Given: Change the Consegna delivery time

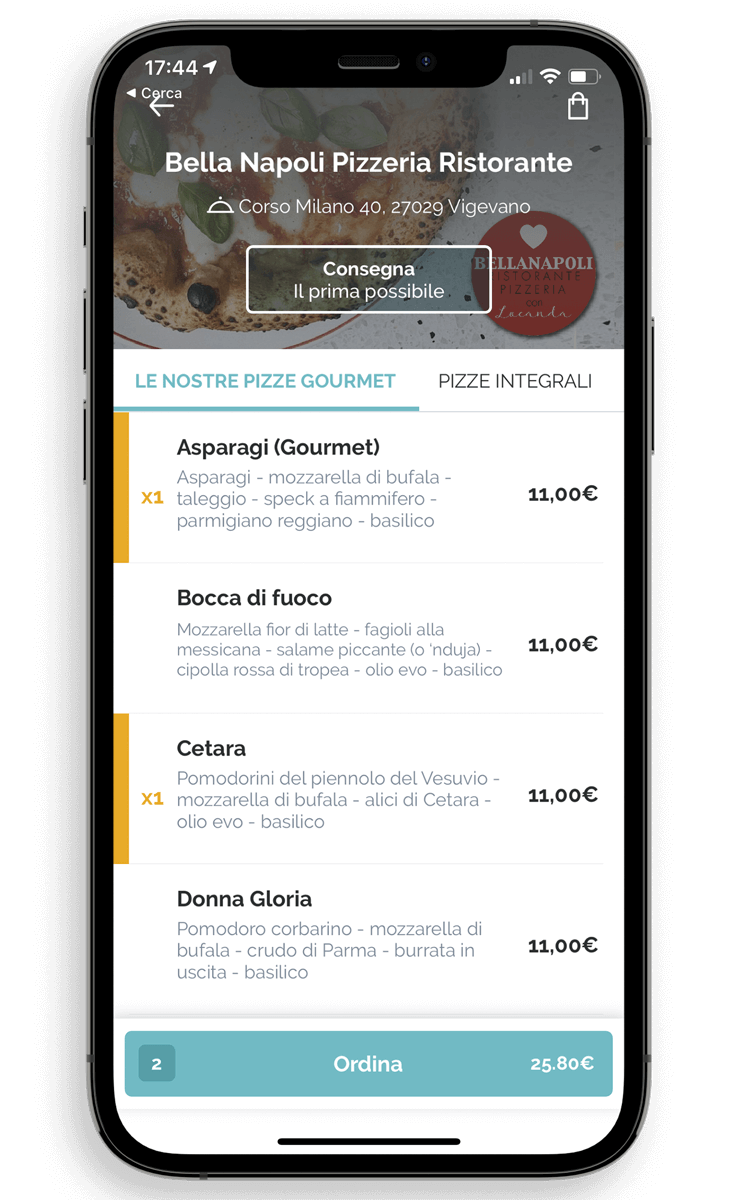Looking at the screenshot, I should point(368,280).
